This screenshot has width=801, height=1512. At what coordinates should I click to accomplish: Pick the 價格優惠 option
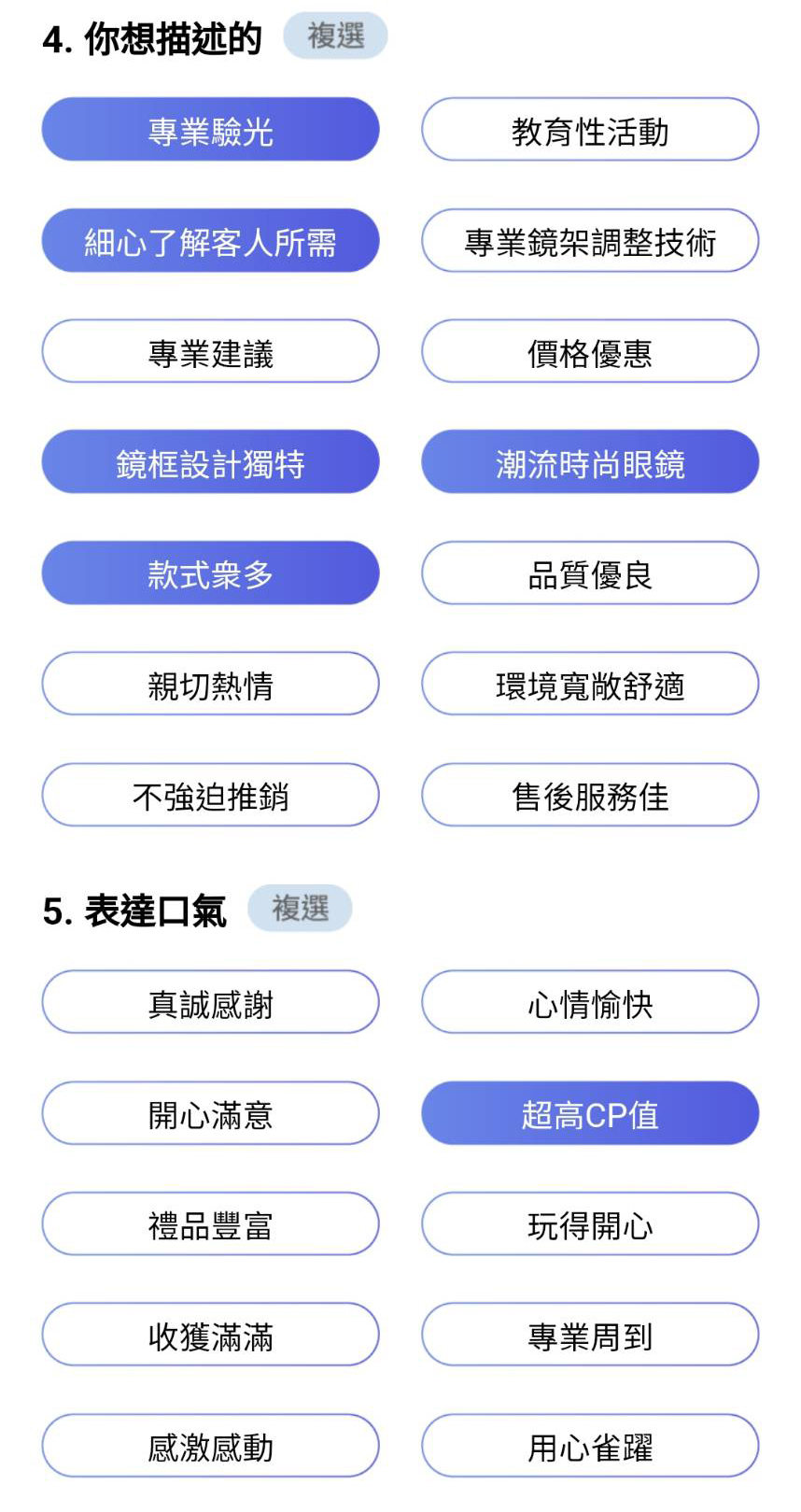590,352
